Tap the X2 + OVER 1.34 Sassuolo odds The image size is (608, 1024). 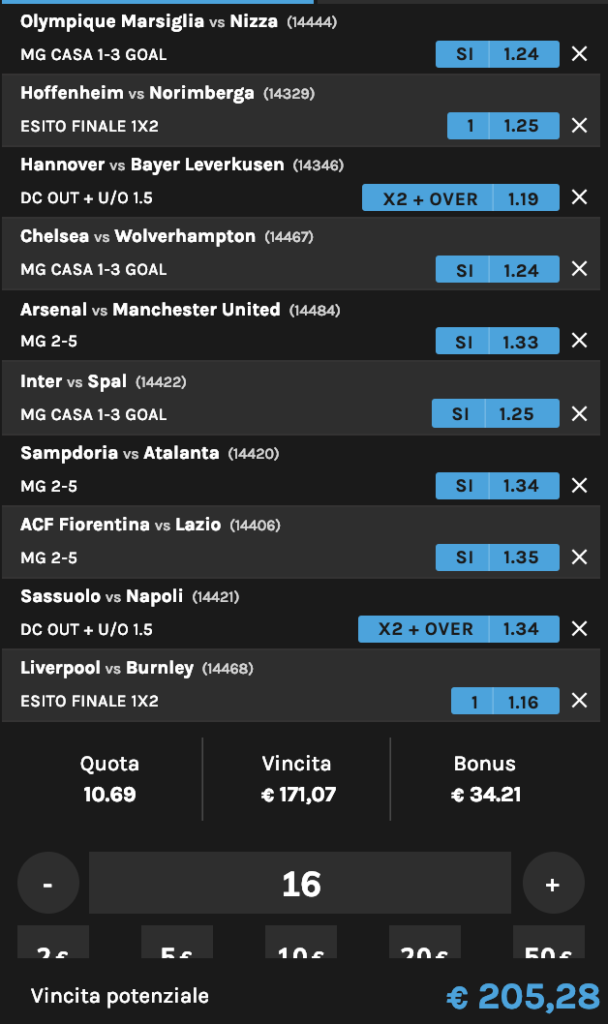[458, 629]
